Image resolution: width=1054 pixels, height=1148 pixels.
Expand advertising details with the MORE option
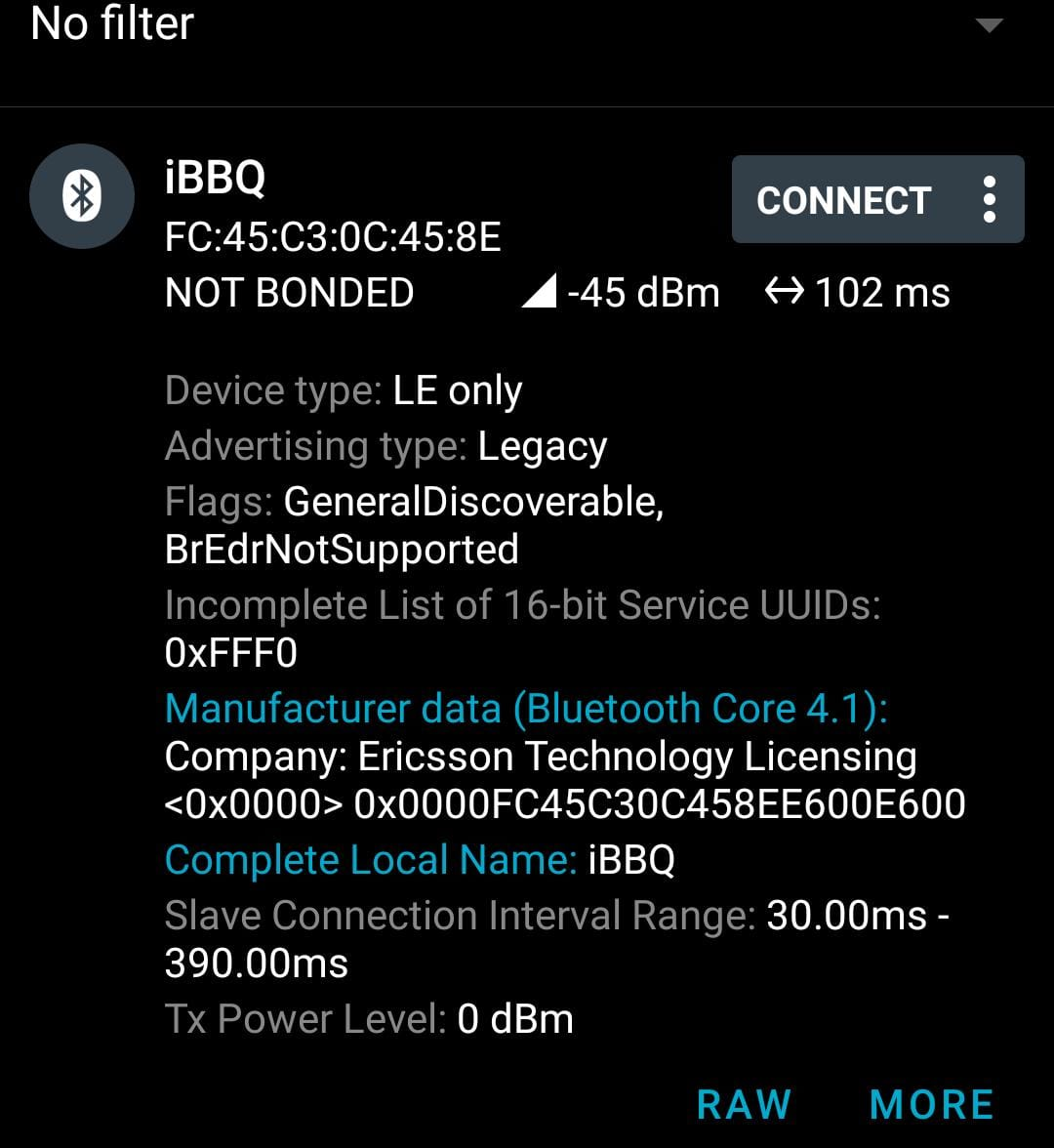coord(930,1103)
